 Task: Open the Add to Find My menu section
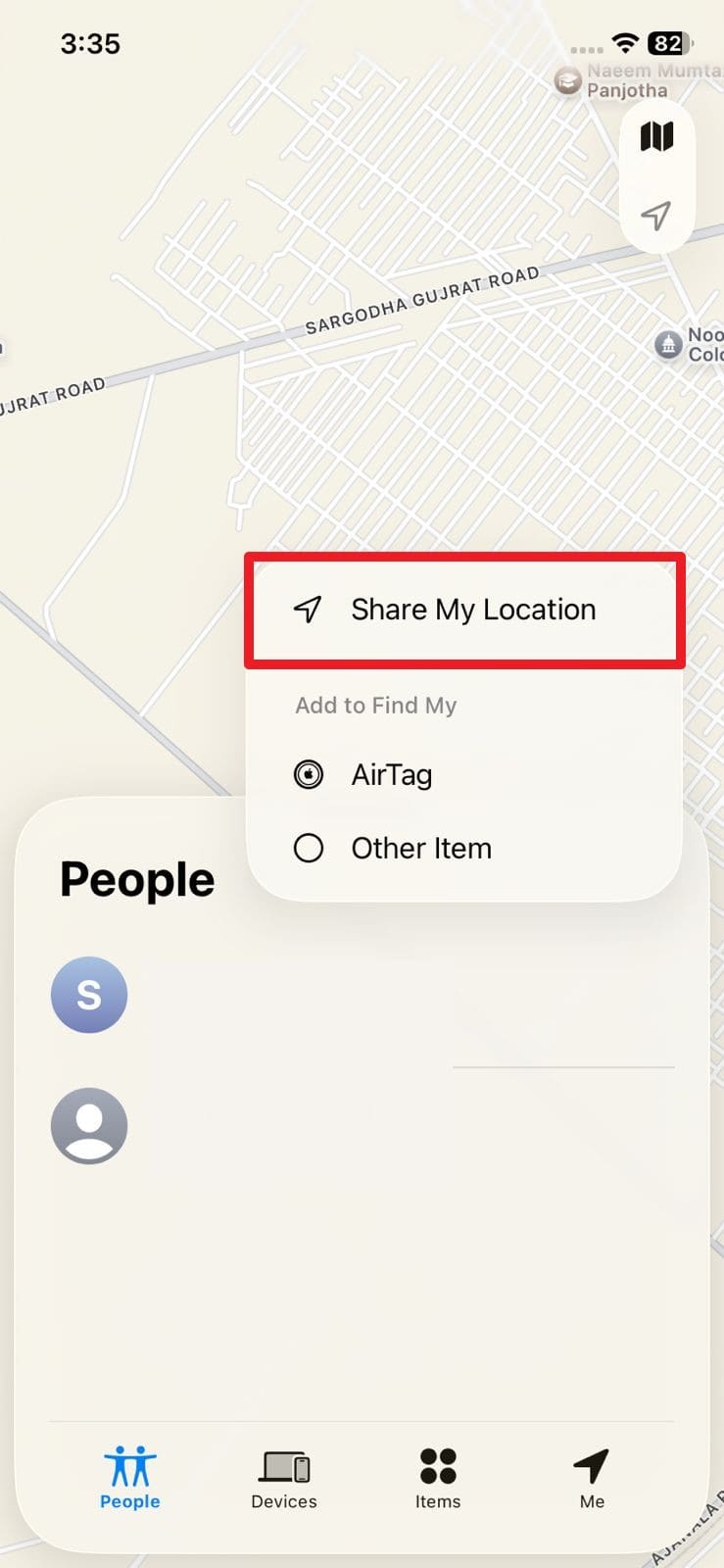click(x=376, y=705)
